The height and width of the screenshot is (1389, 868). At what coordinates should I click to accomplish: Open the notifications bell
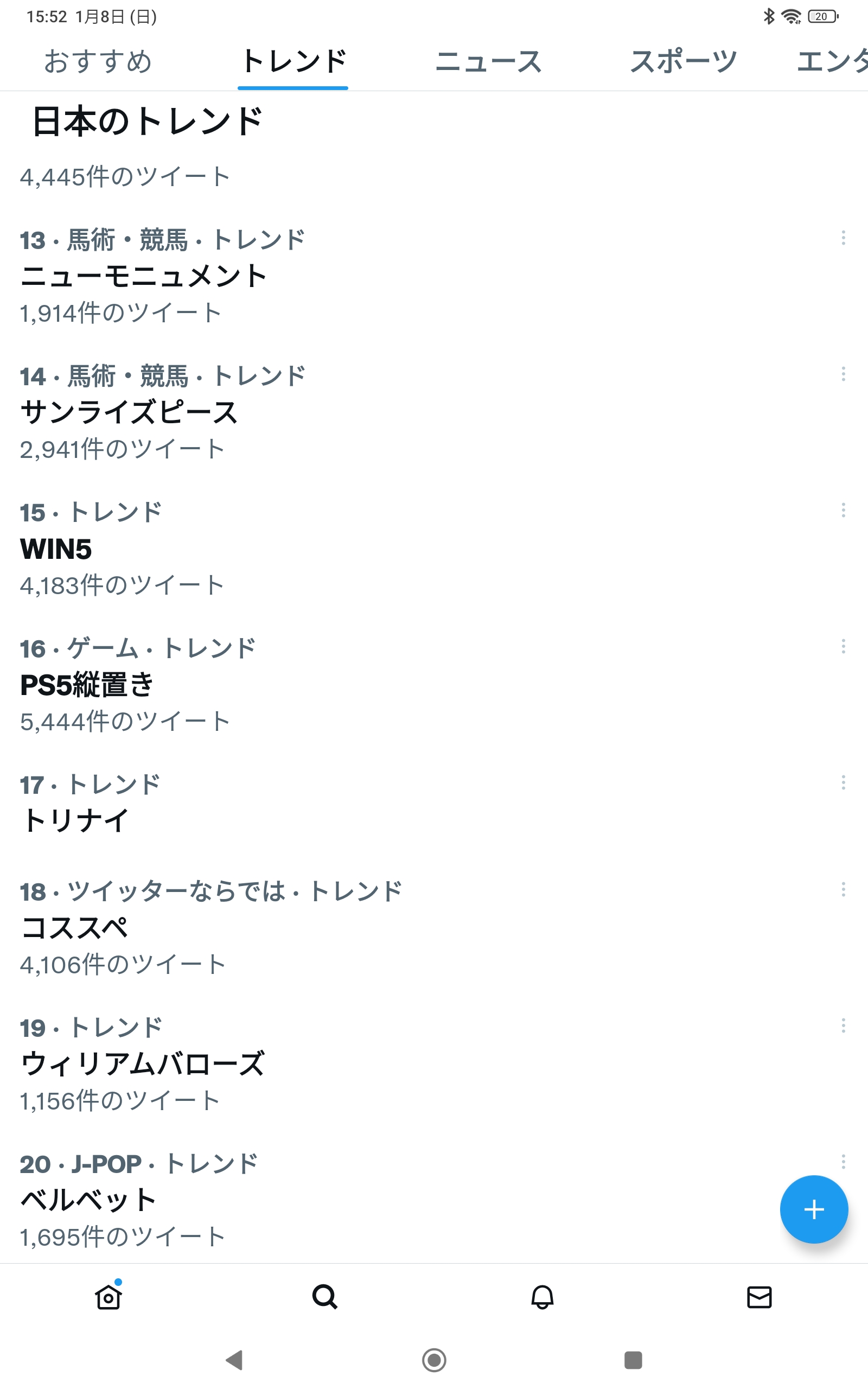[542, 1297]
